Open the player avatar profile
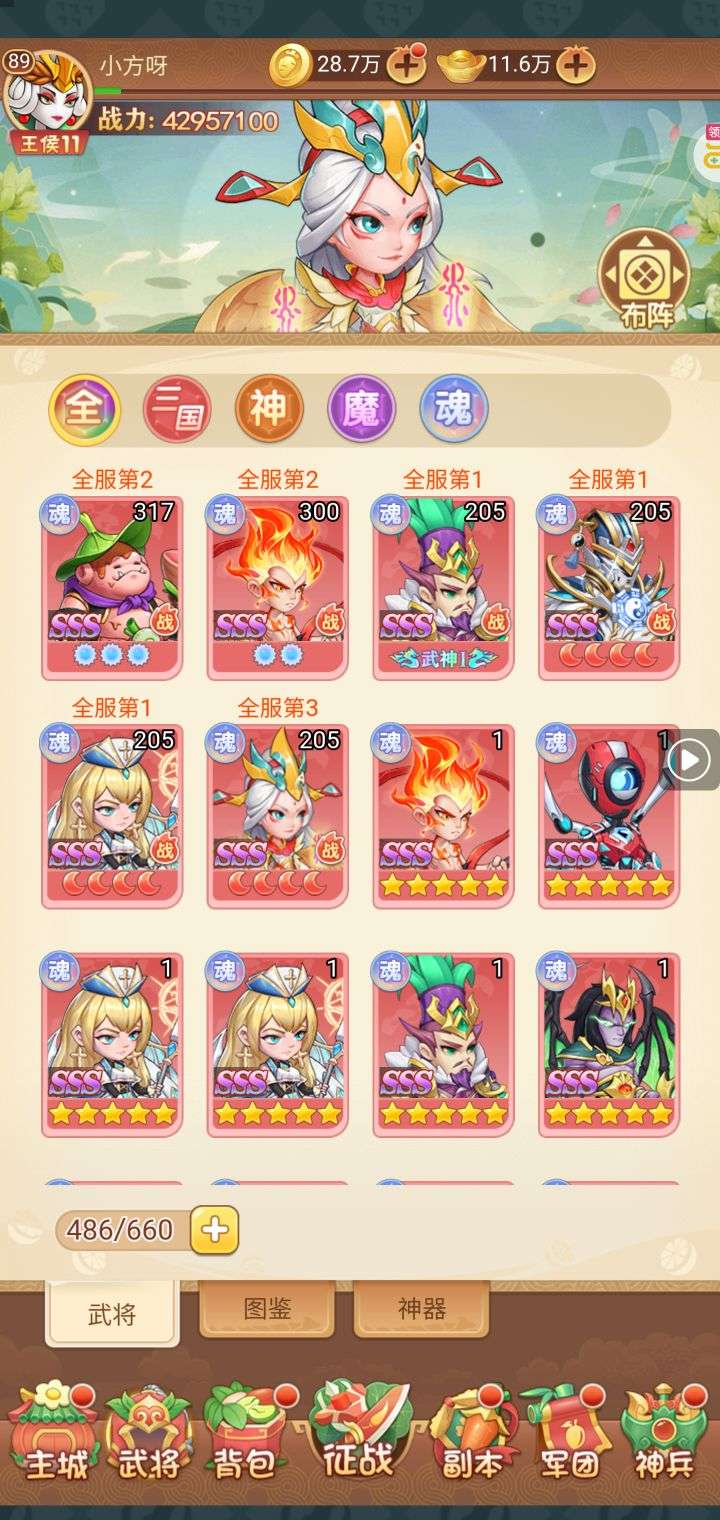The width and height of the screenshot is (720, 1520). [46, 93]
